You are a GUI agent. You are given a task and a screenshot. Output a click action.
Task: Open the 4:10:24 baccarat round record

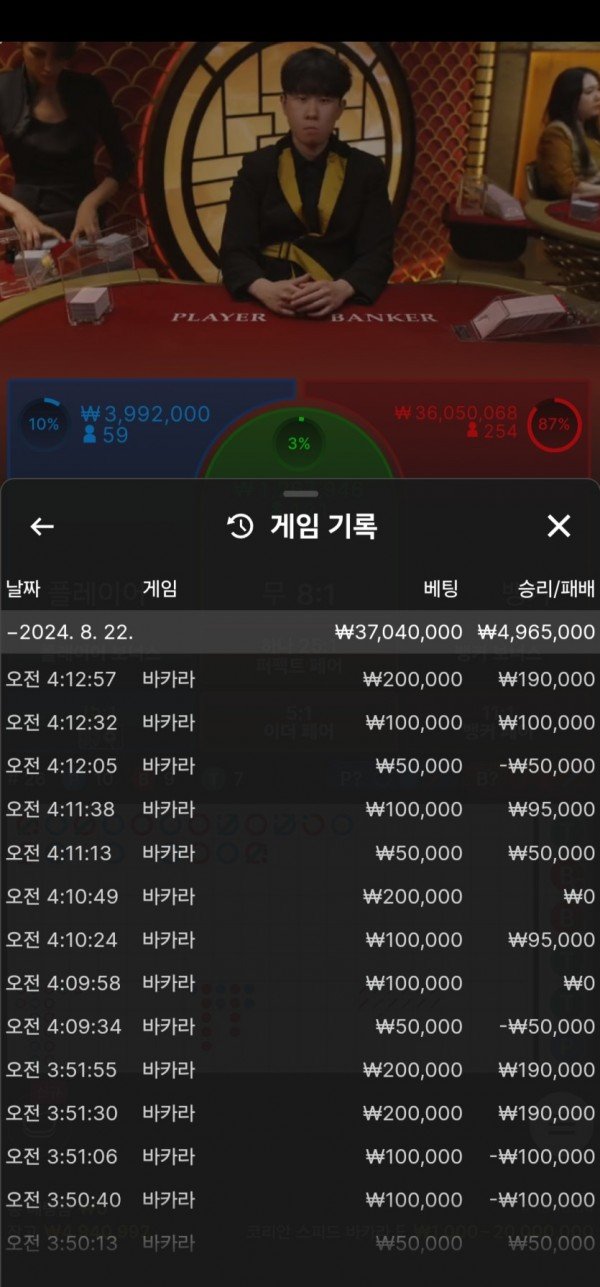[x=300, y=940]
